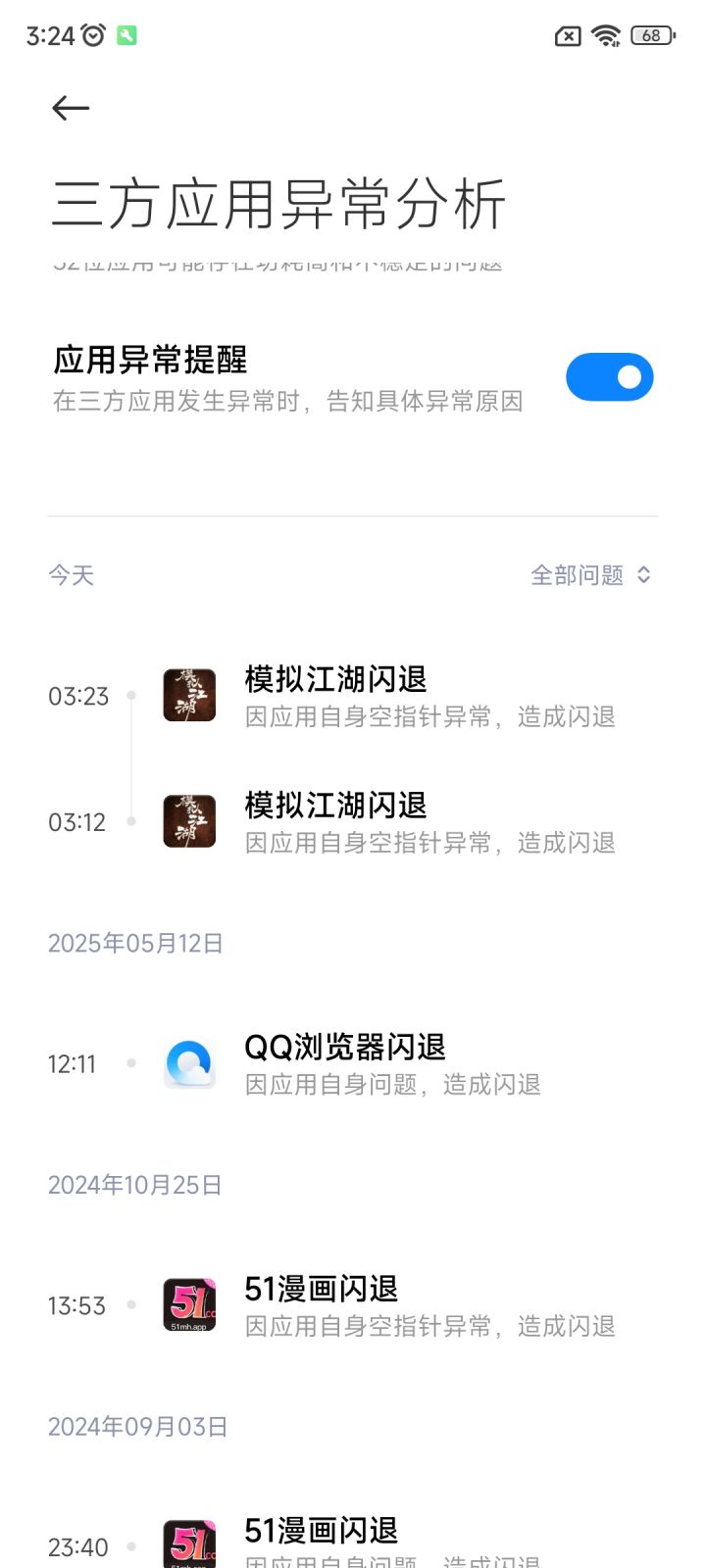This screenshot has height=1568, width=706.
Task: View the QQ浏览器闪退 crash details
Action: point(392,1064)
